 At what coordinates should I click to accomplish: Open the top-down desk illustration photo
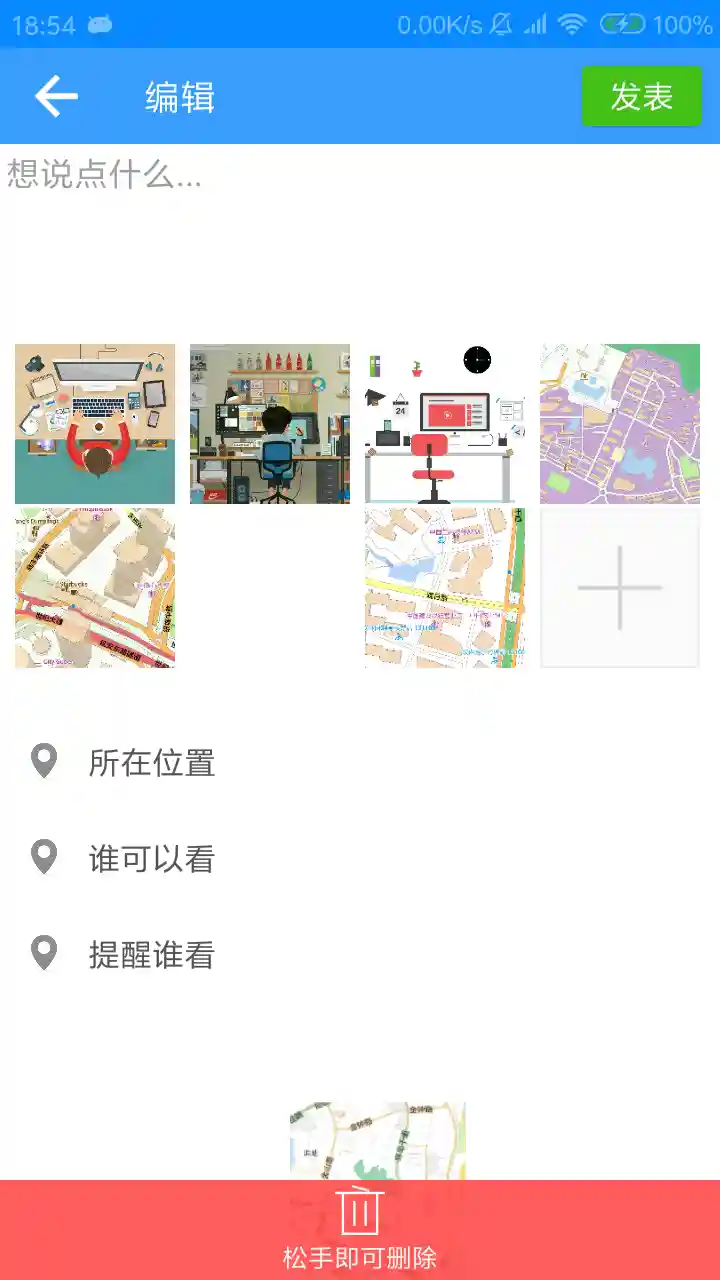[95, 424]
